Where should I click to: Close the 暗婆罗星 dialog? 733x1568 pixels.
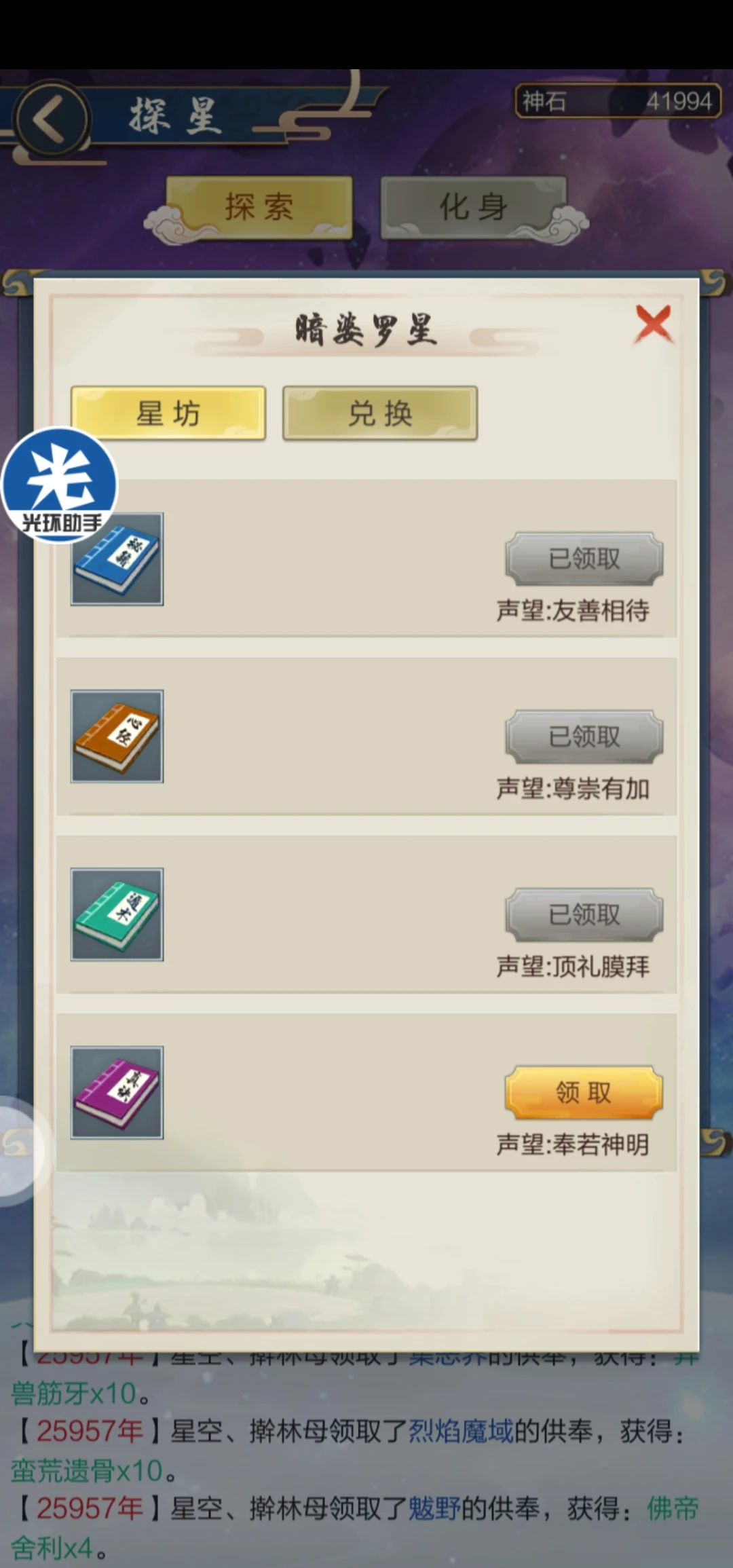coord(652,324)
